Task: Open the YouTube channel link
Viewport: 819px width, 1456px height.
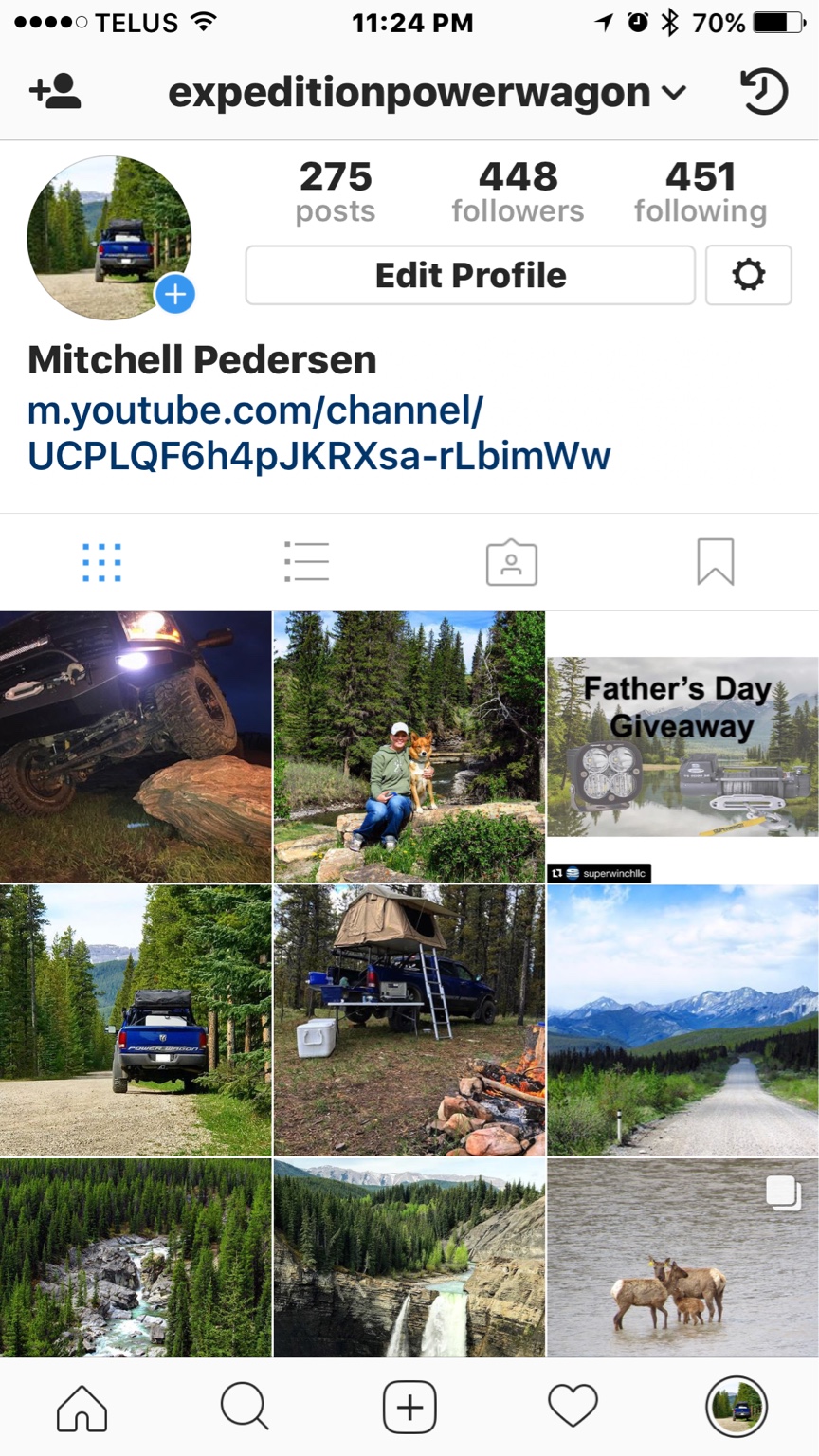Action: click(x=319, y=433)
